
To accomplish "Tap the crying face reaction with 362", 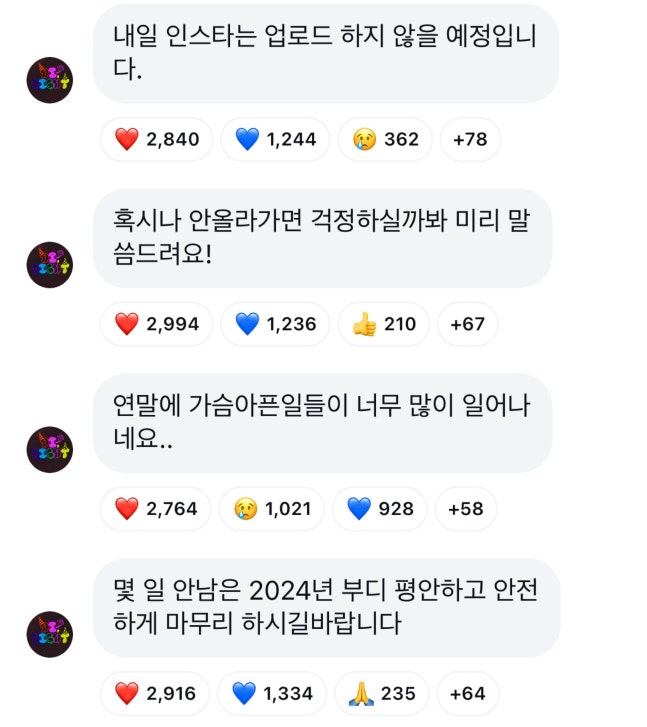I will pos(385,140).
